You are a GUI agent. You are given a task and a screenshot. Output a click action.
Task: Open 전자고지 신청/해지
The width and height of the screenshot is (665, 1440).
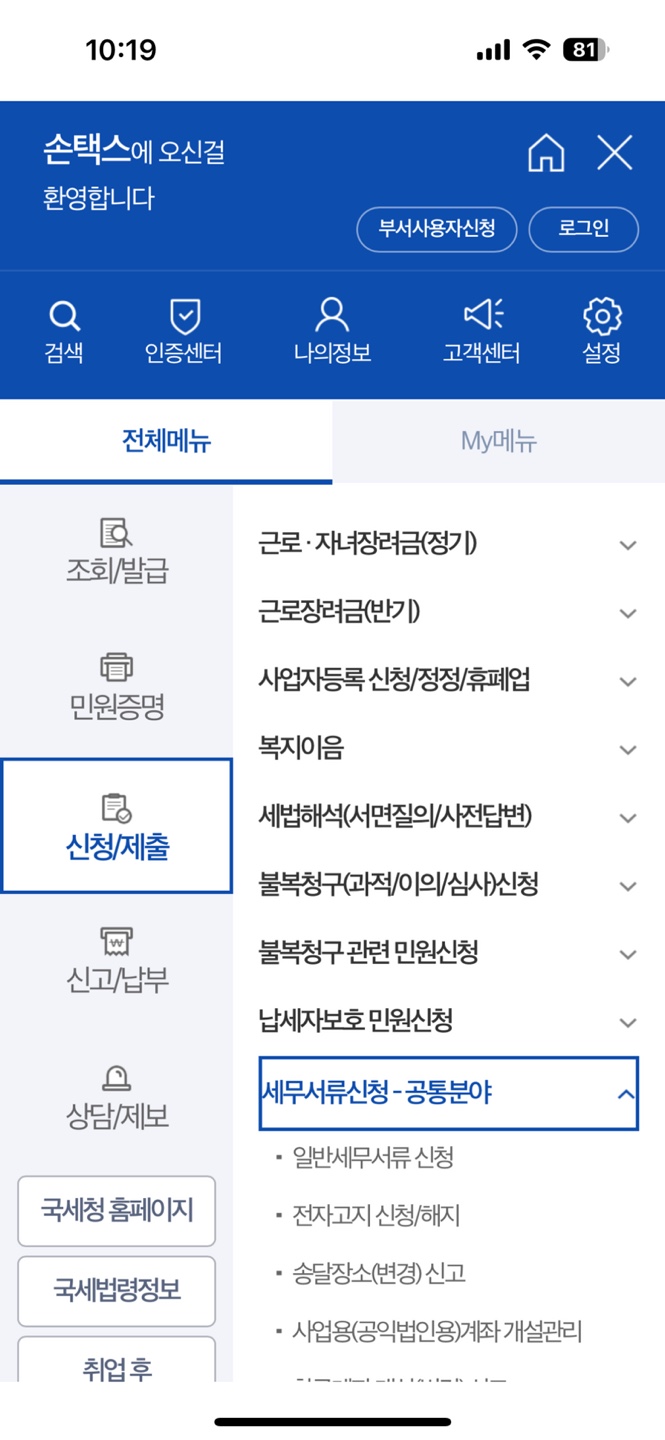376,1216
